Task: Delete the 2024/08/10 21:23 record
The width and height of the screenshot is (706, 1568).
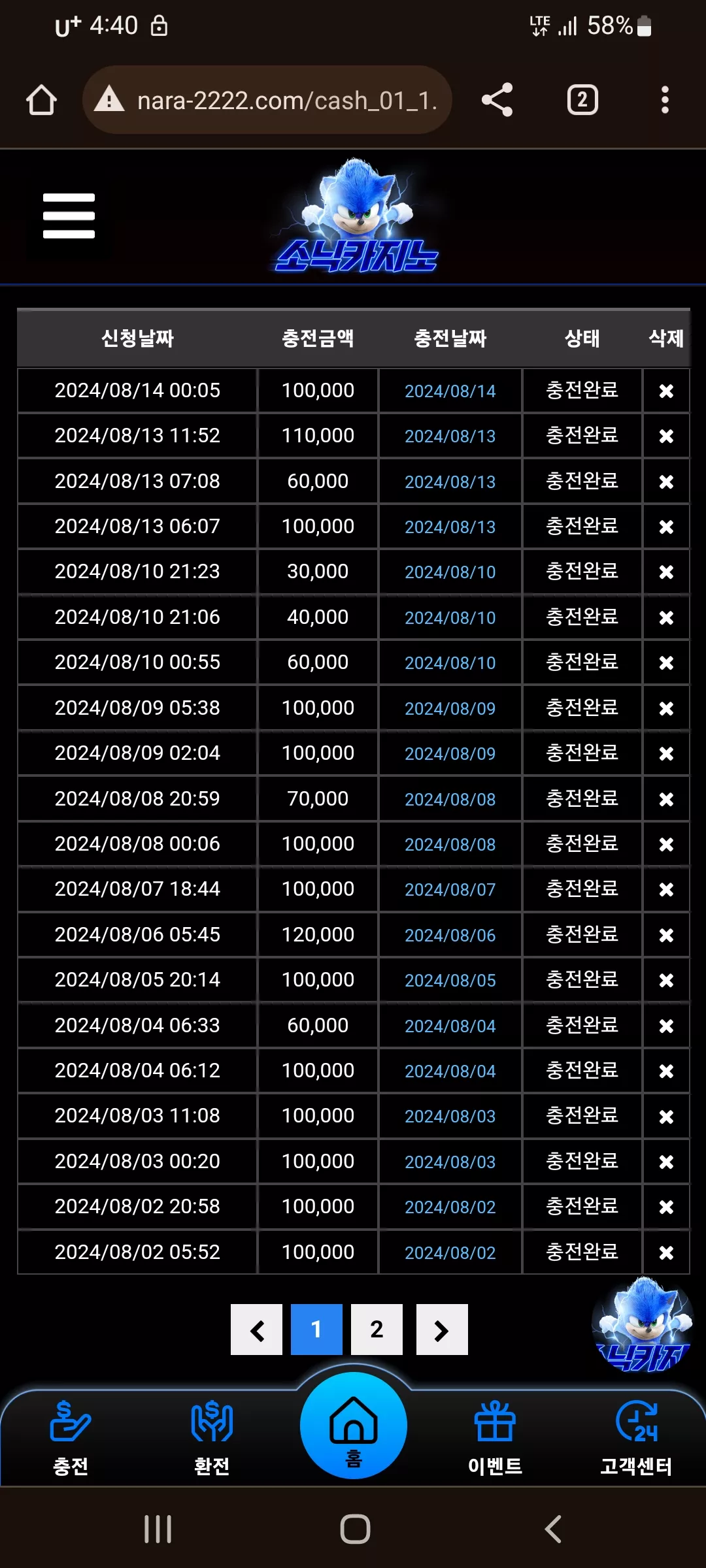Action: (x=666, y=572)
